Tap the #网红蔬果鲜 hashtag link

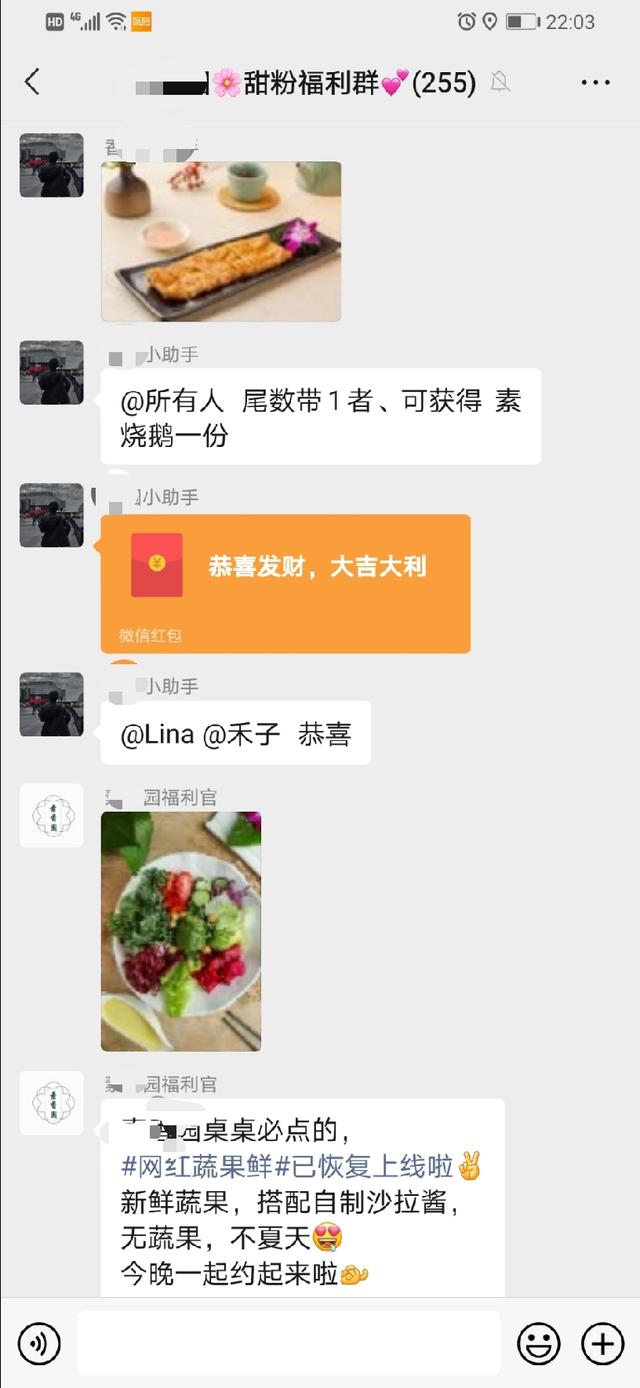(197, 1166)
